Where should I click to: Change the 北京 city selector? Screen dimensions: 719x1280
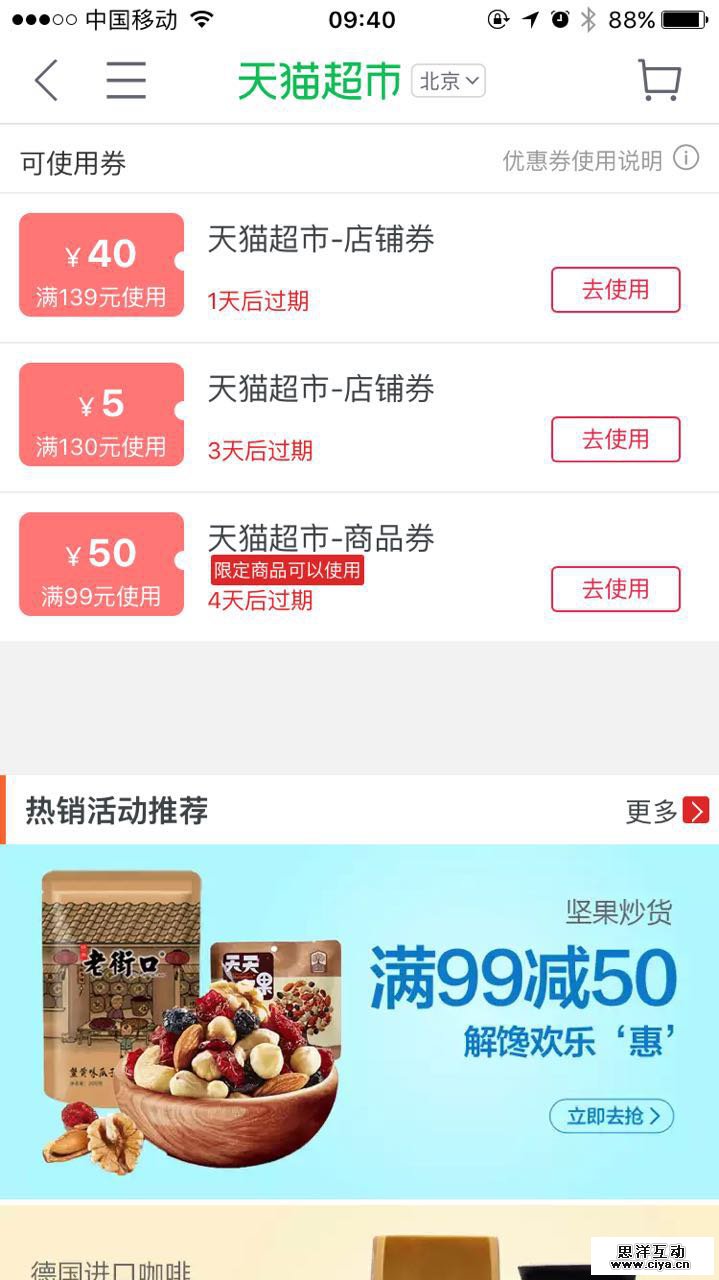point(448,81)
